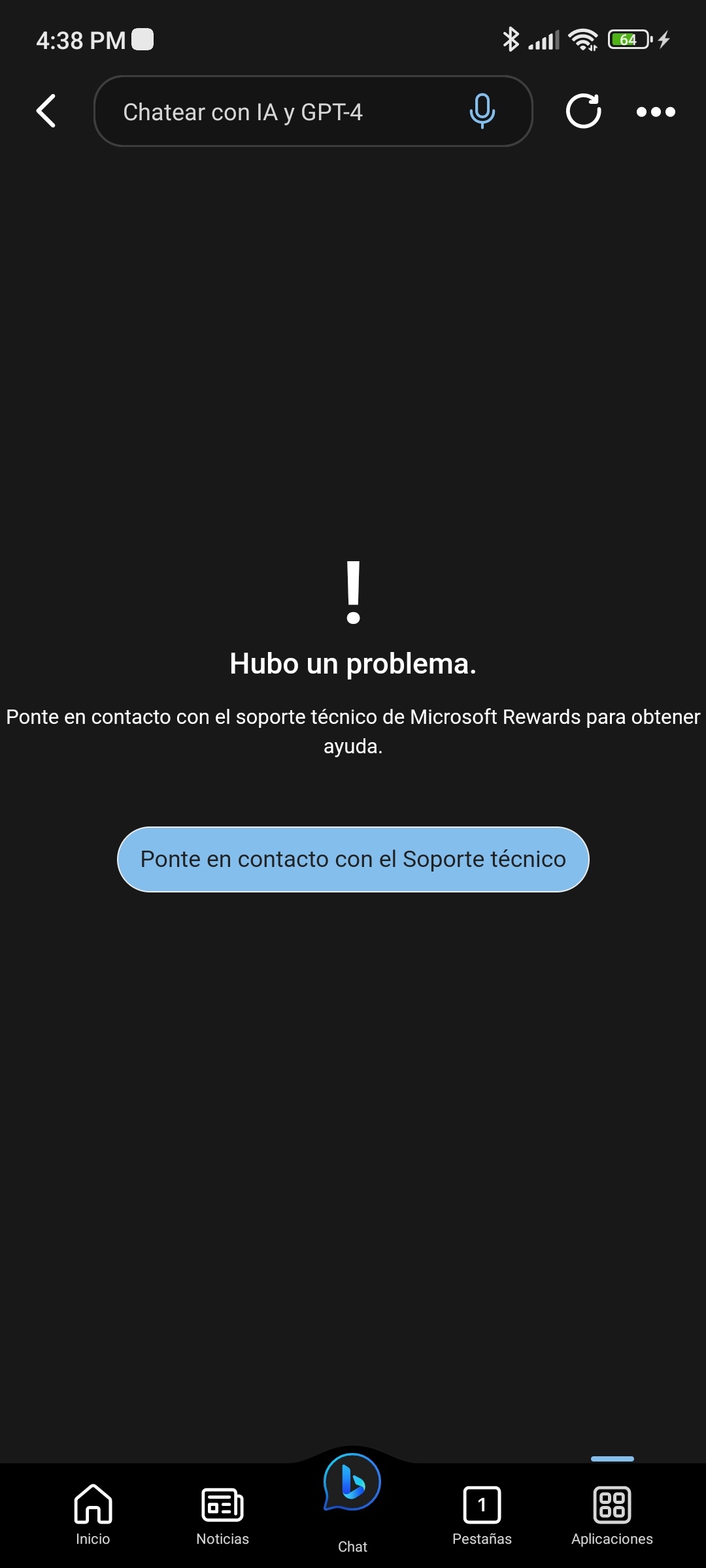Tap the microphone icon for voice search

point(482,111)
